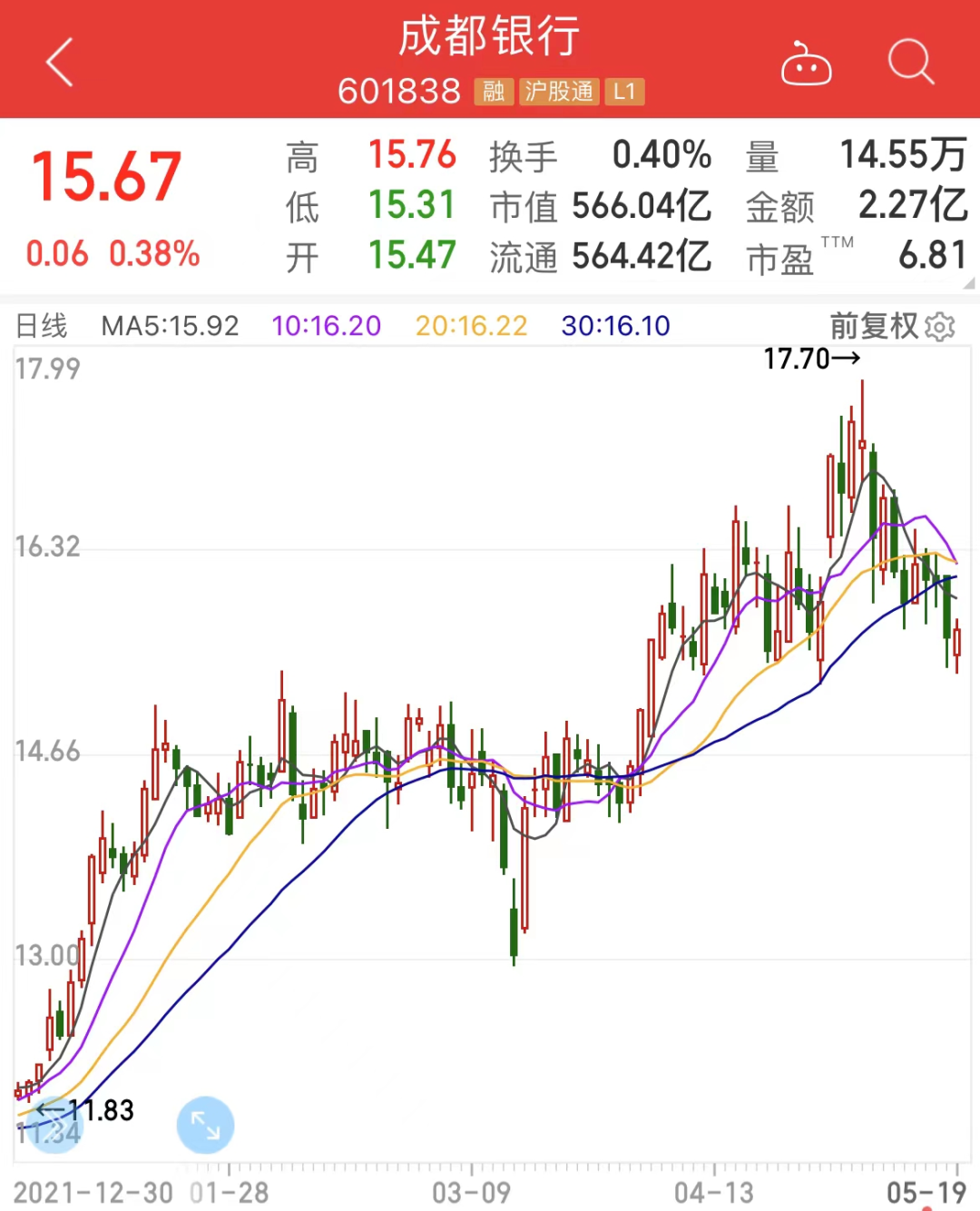This screenshot has height=1211, width=980.
Task: Toggle the 融 margin trading badge
Action: click(494, 92)
